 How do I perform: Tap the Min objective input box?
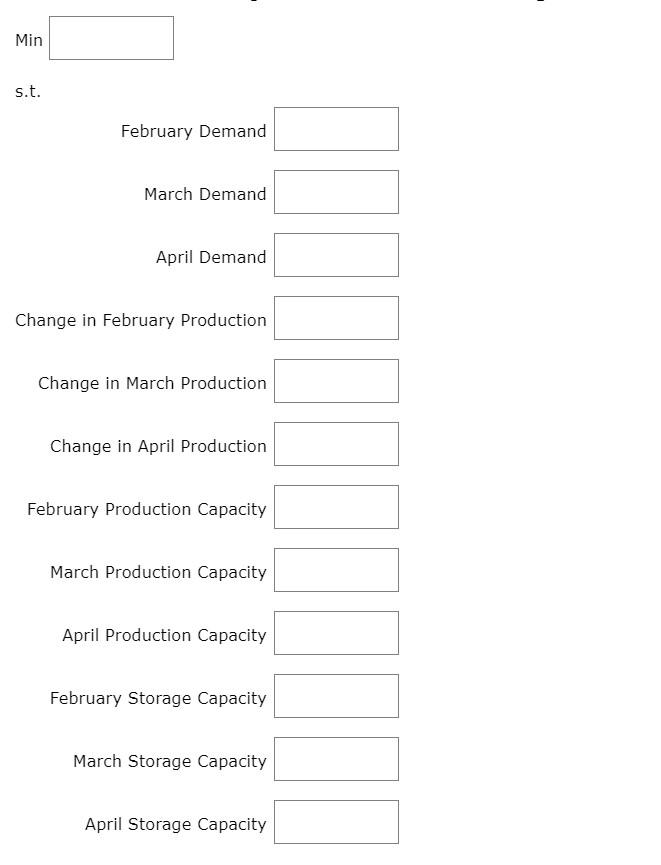(x=111, y=38)
